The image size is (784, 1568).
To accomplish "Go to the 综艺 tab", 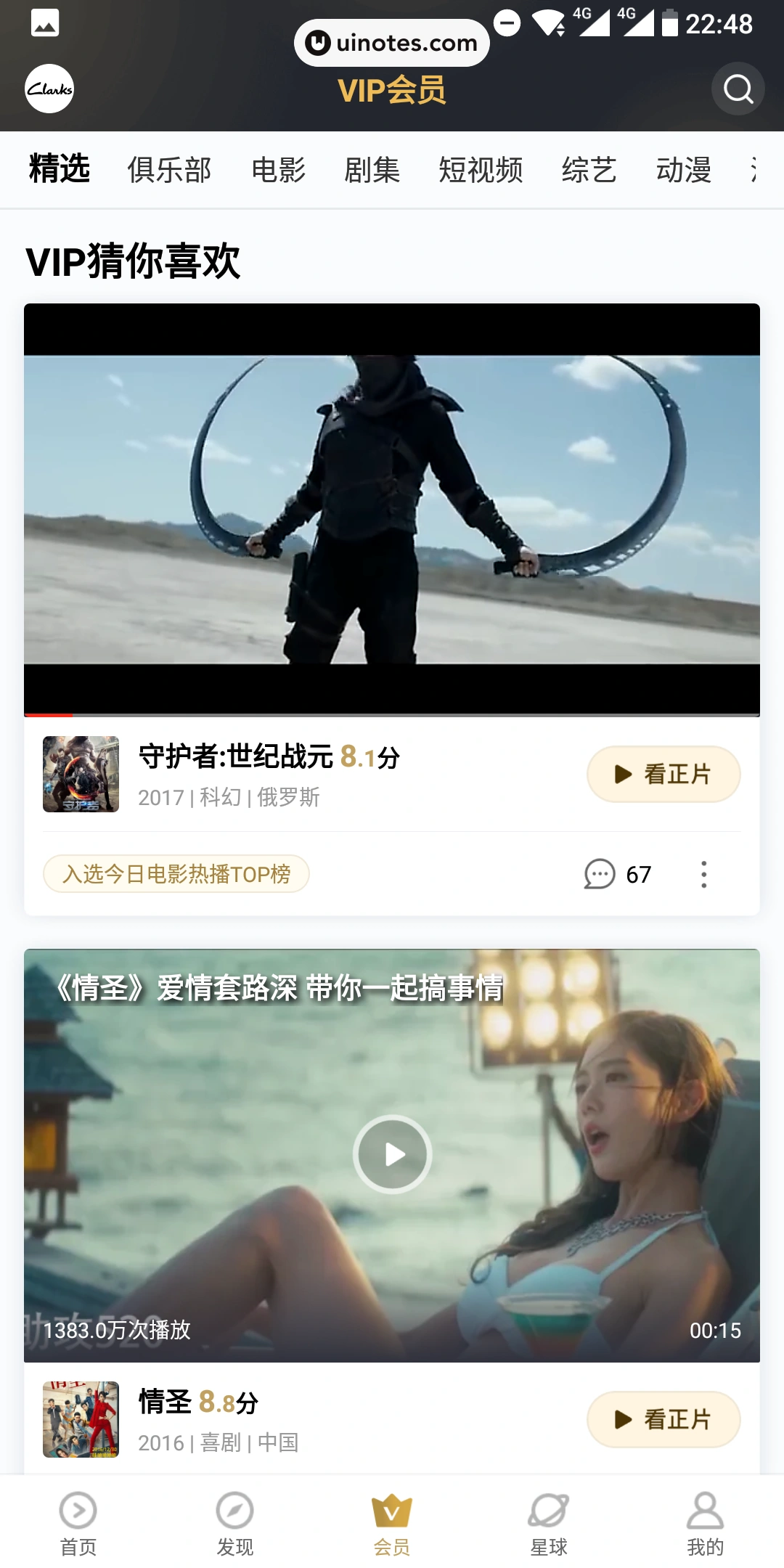I will (589, 170).
